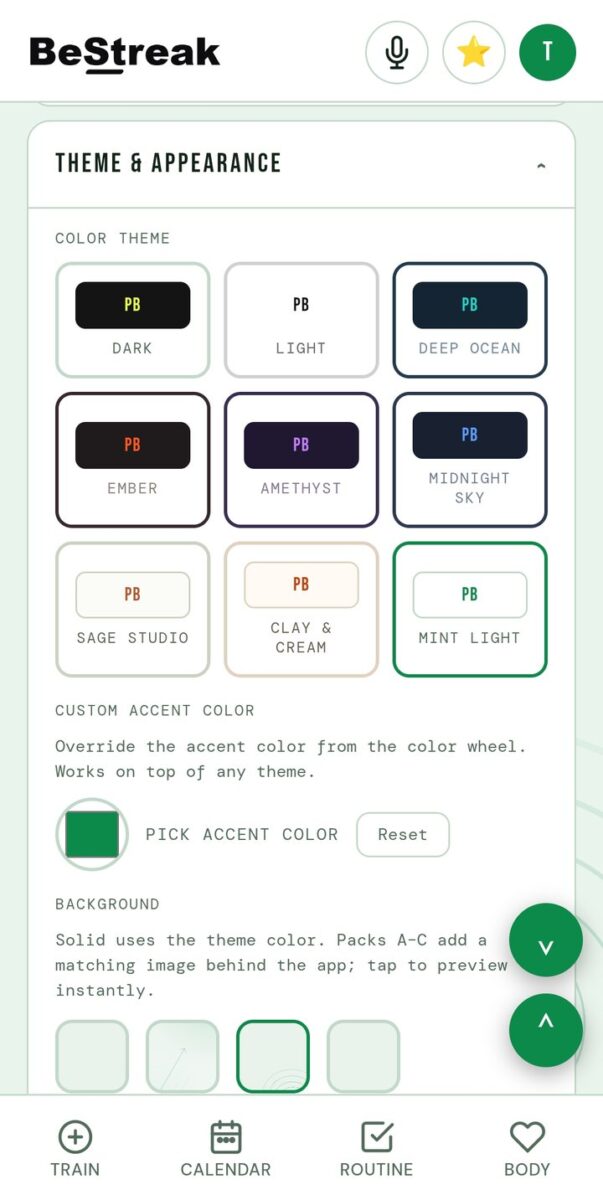Apply the Deep Ocean theme
Image resolution: width=603 pixels, height=1200 pixels.
point(470,320)
